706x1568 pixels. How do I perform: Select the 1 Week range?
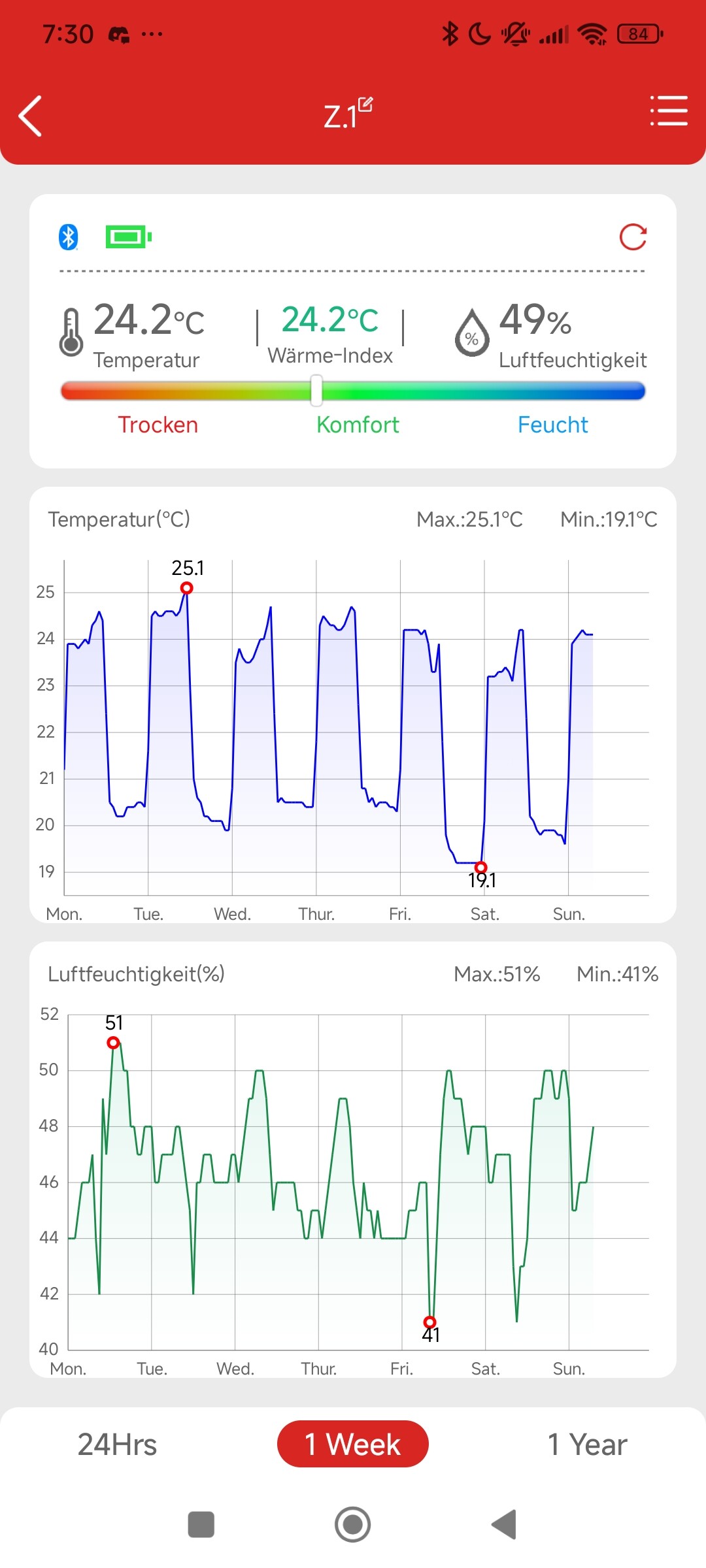[353, 1445]
